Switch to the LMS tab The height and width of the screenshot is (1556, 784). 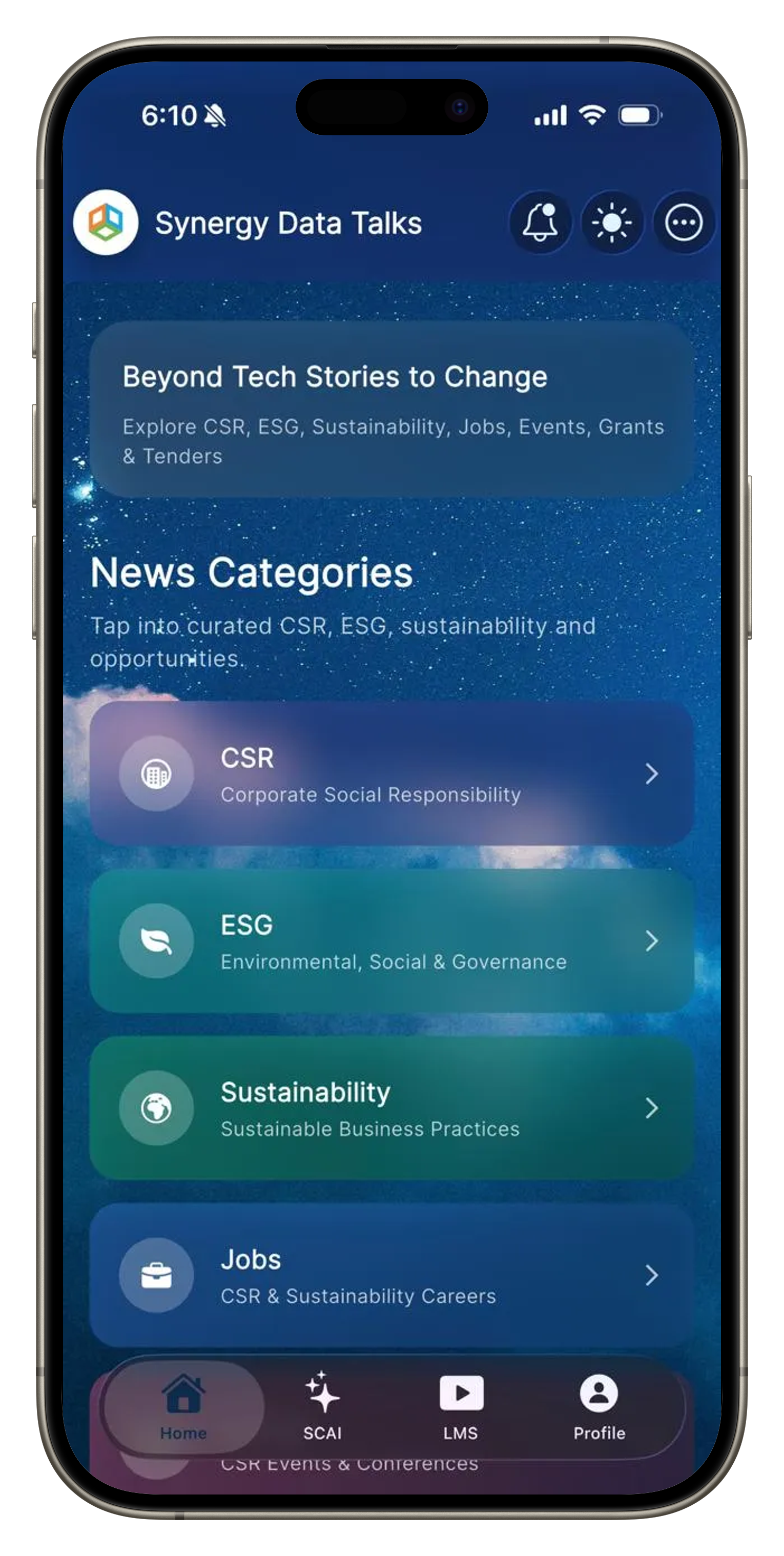pyautogui.click(x=461, y=1407)
